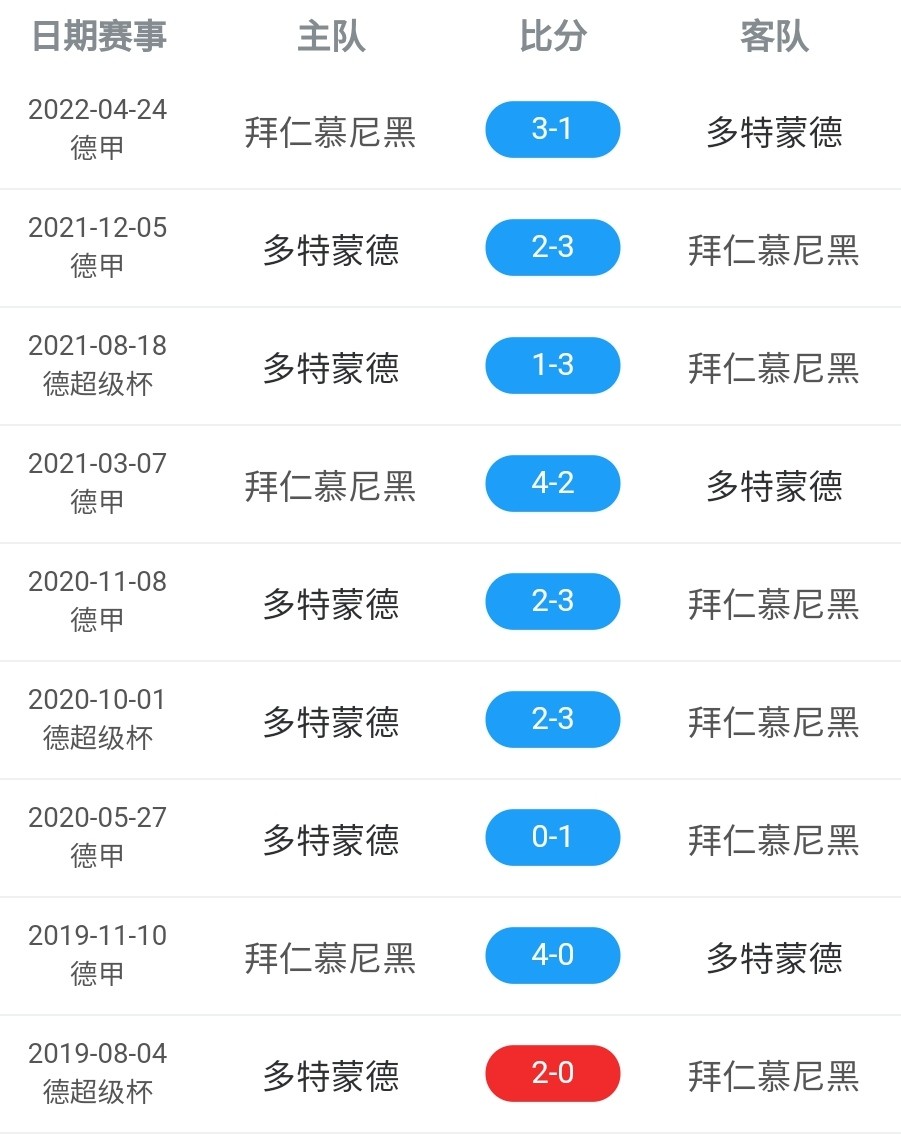Click the 0-1 score pill from 2020-05-27
901x1135 pixels.
(x=552, y=837)
